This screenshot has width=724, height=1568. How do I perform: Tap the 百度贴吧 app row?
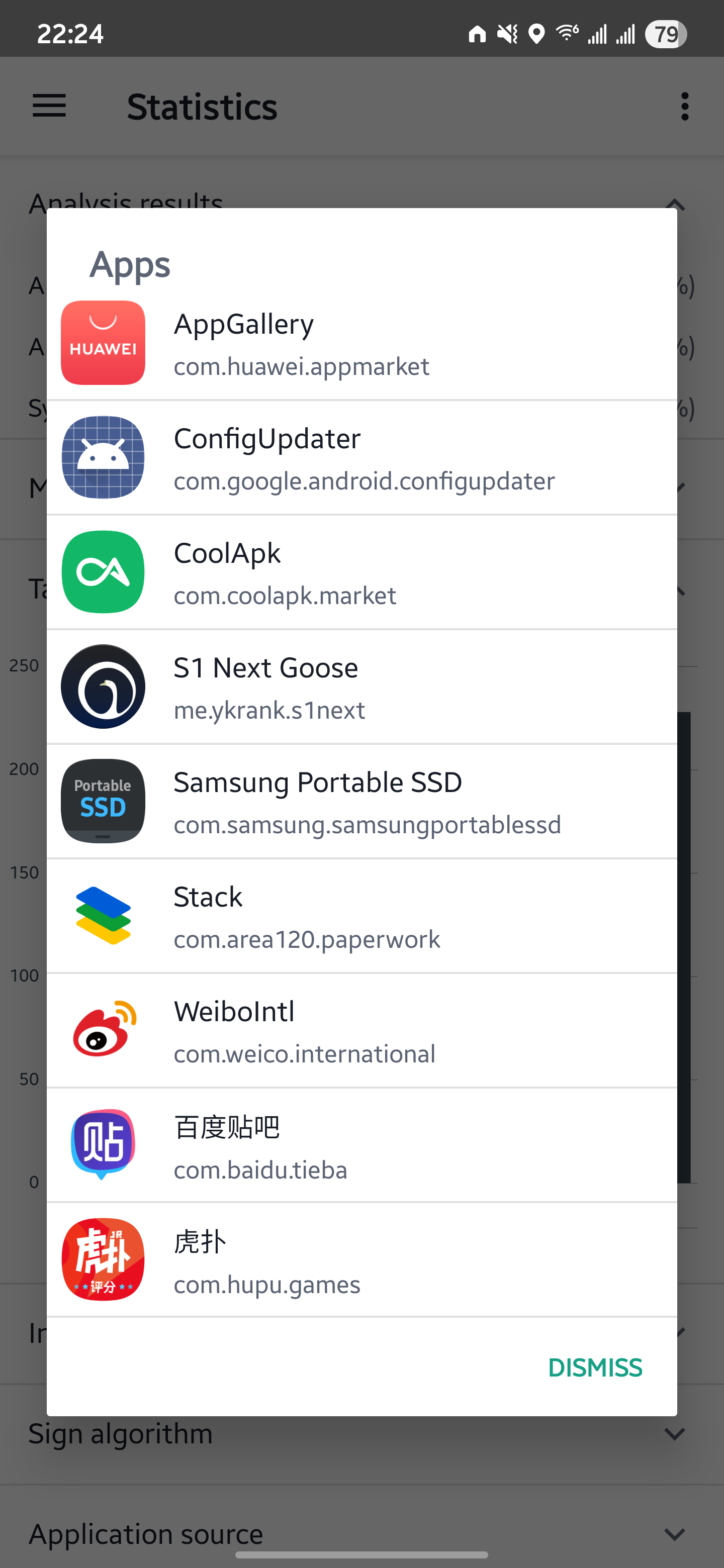tap(361, 1145)
